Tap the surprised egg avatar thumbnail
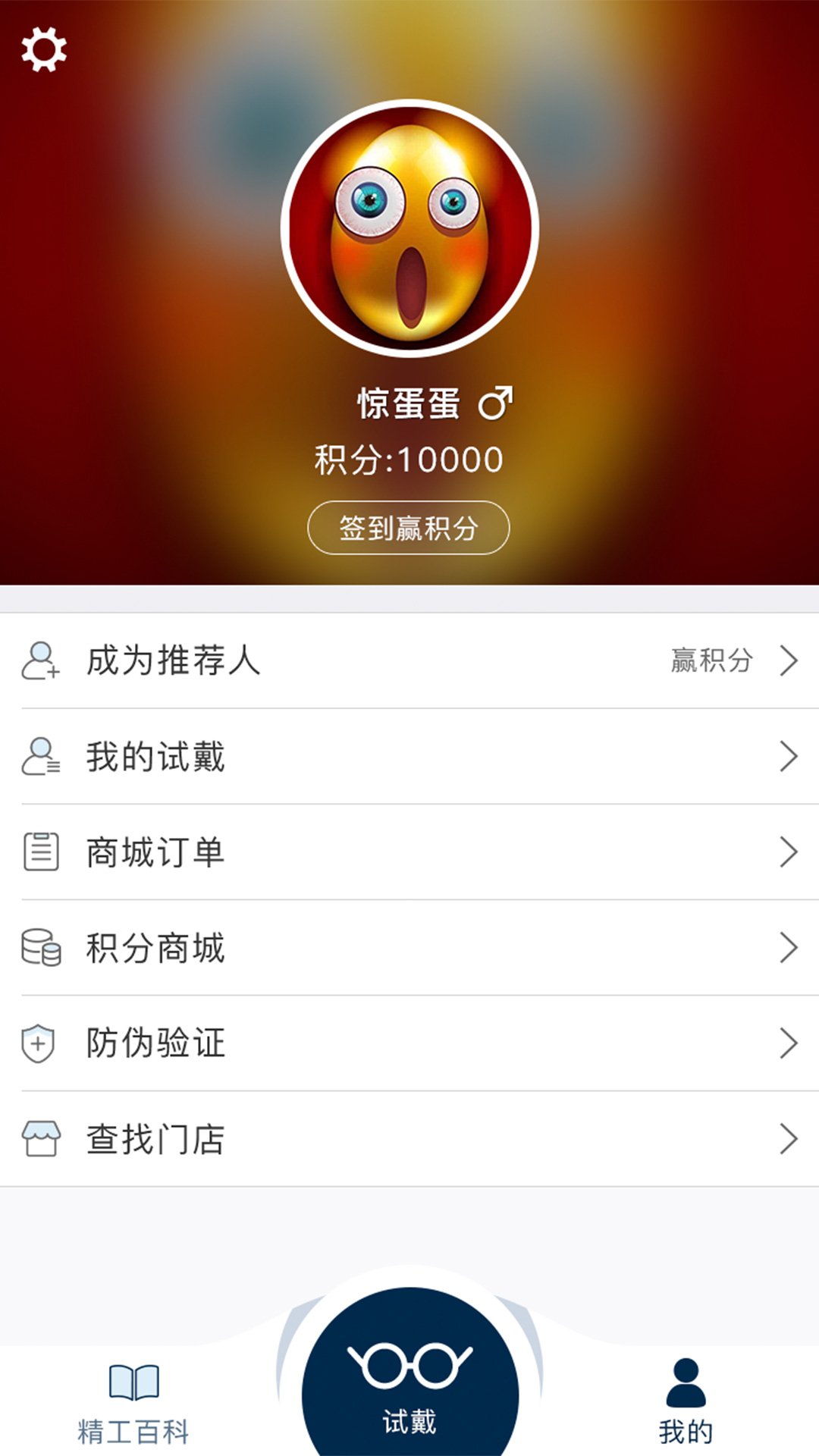819x1456 pixels. [x=409, y=231]
